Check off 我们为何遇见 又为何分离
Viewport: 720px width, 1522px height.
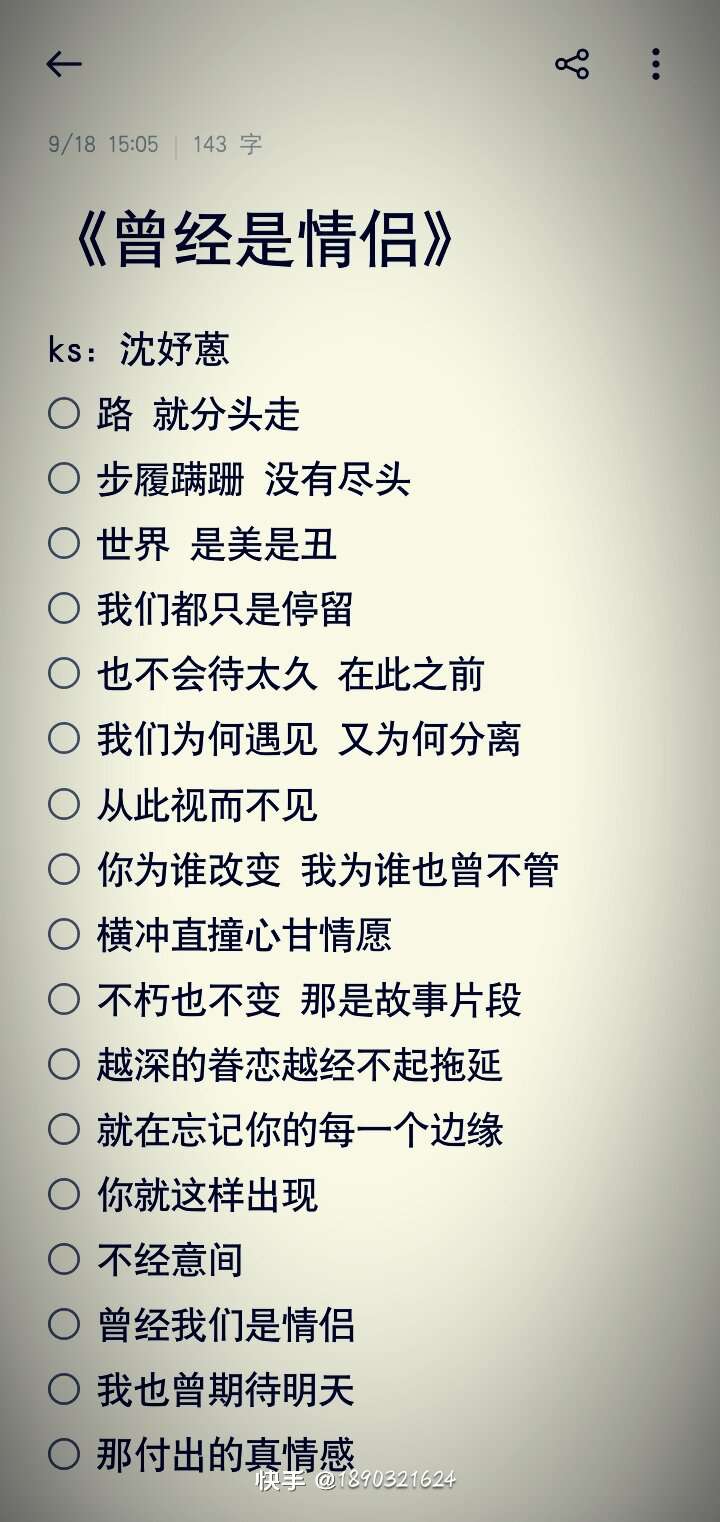click(x=64, y=739)
